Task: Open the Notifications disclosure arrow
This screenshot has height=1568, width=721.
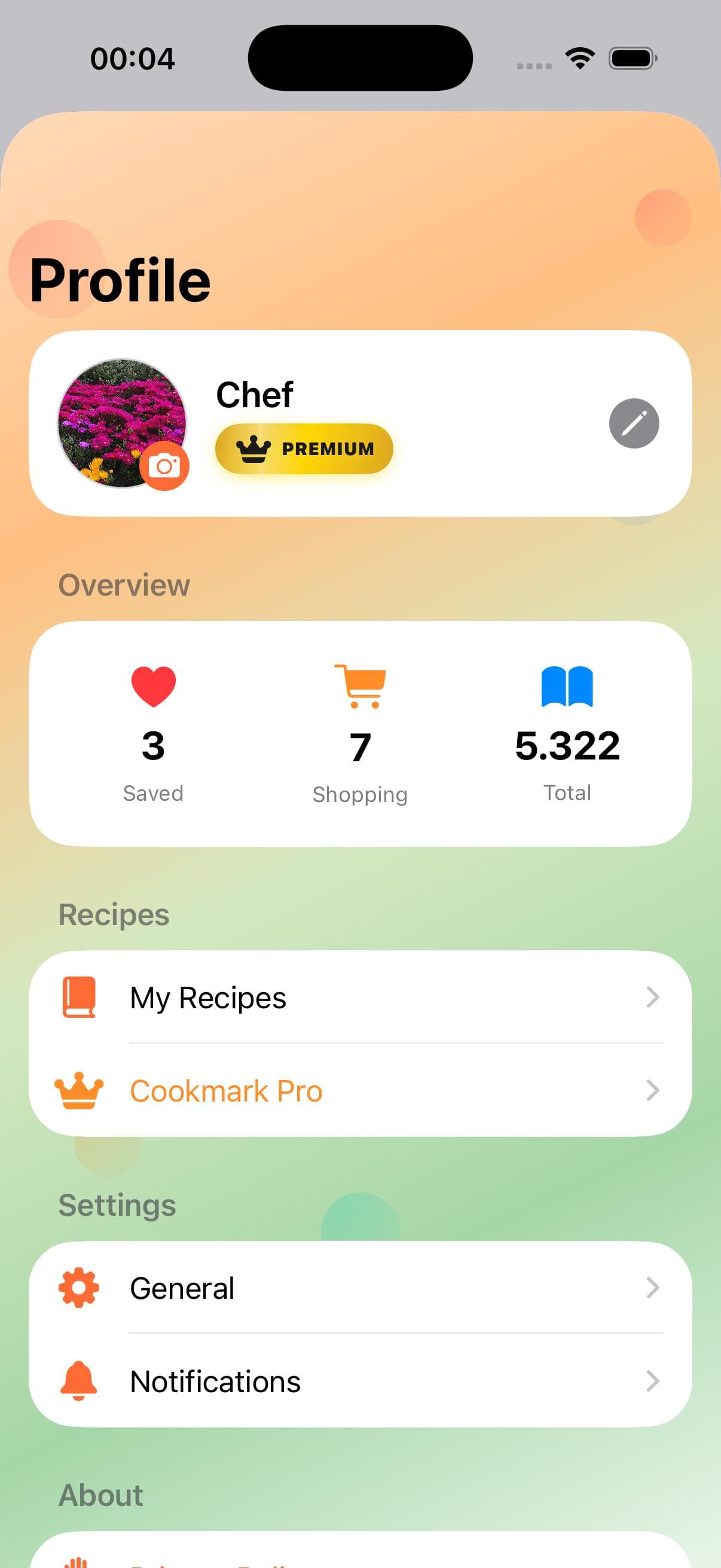Action: pos(653,1380)
